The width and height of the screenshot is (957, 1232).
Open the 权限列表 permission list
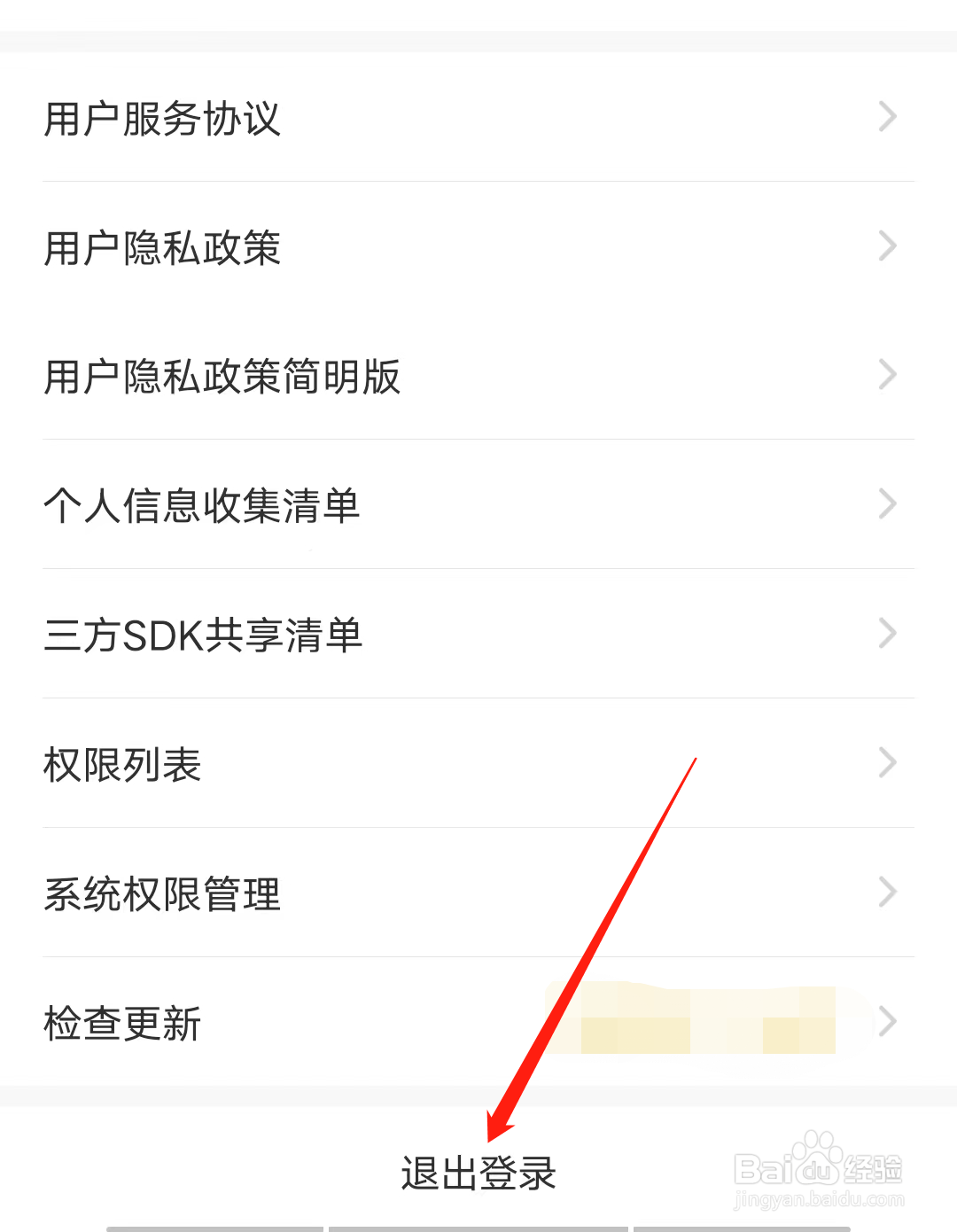tap(123, 764)
